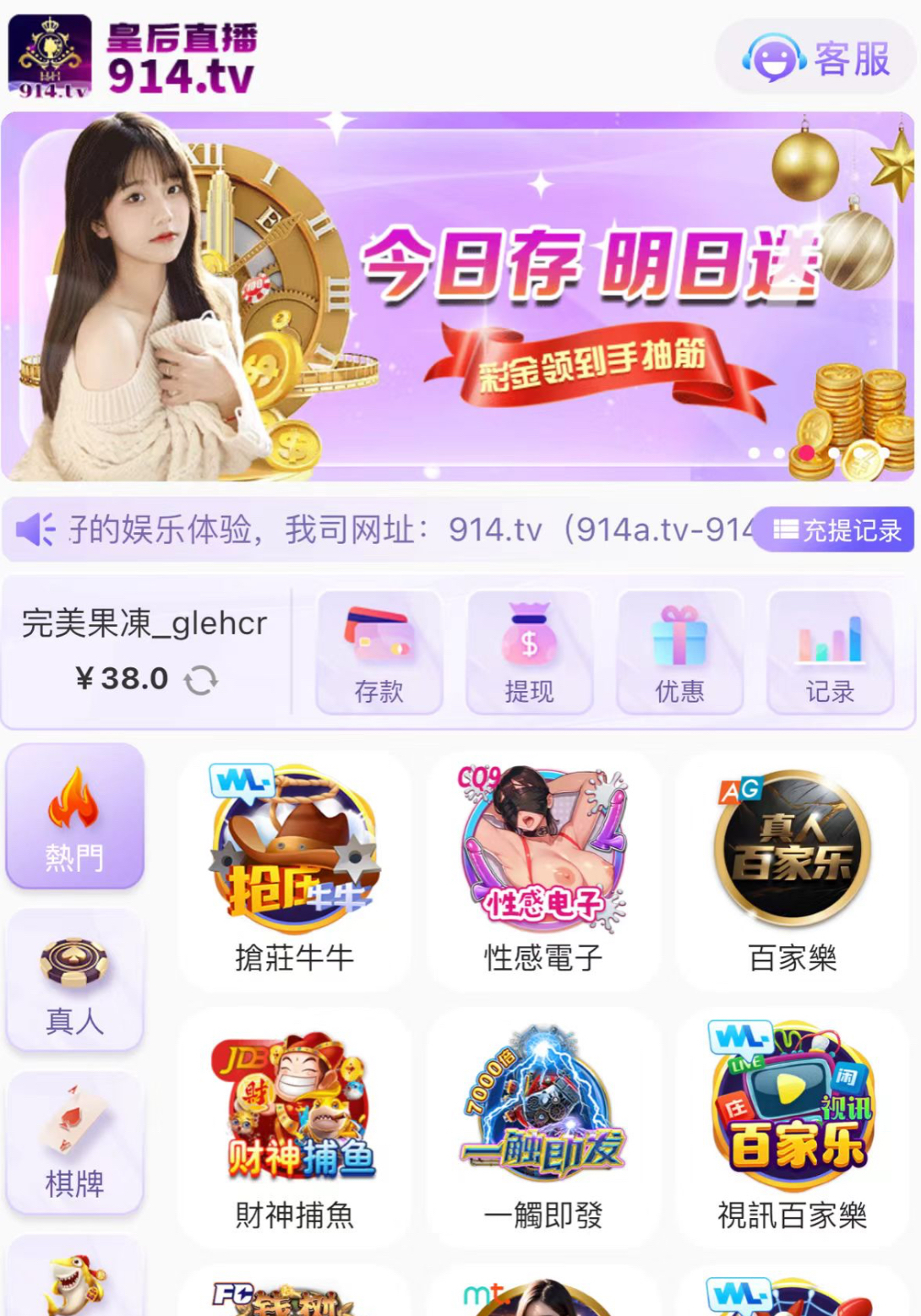The height and width of the screenshot is (1316, 921).
Task: Tap 存款 to make a deposit
Action: click(x=379, y=652)
